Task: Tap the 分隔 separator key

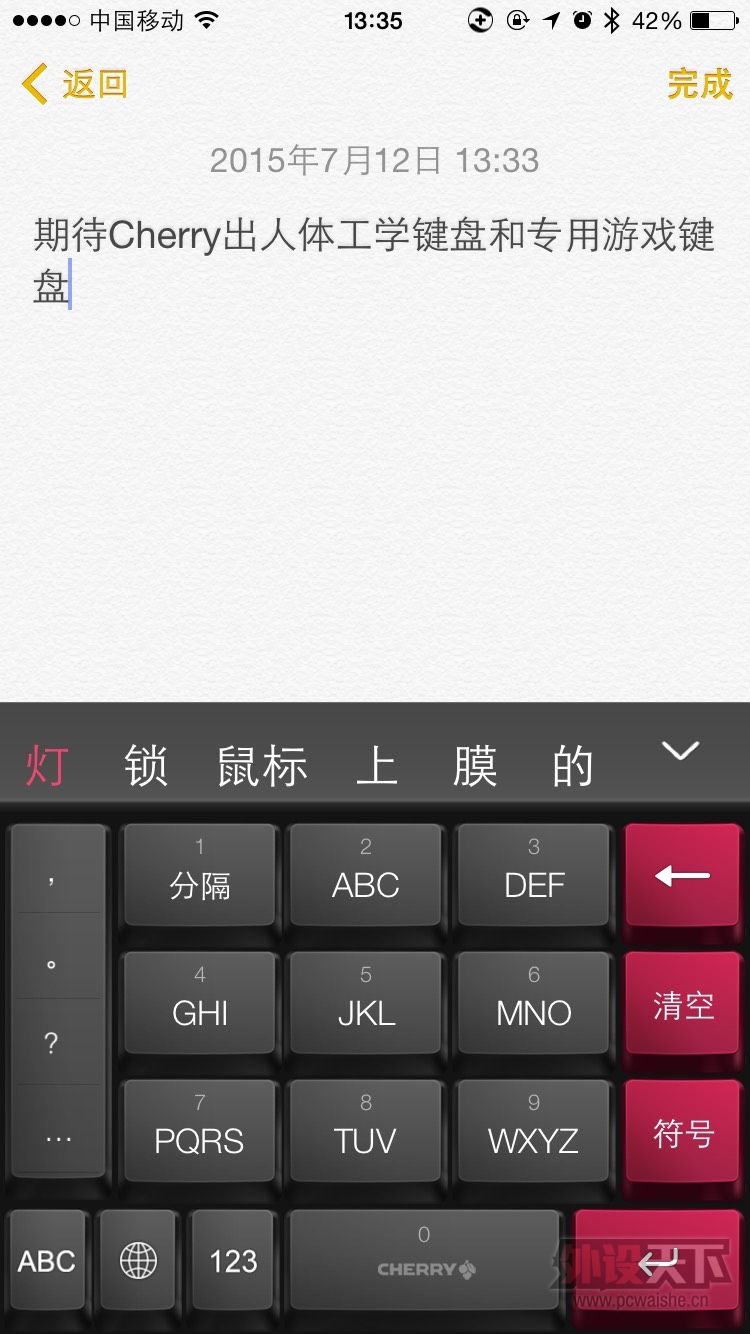Action: (x=199, y=873)
